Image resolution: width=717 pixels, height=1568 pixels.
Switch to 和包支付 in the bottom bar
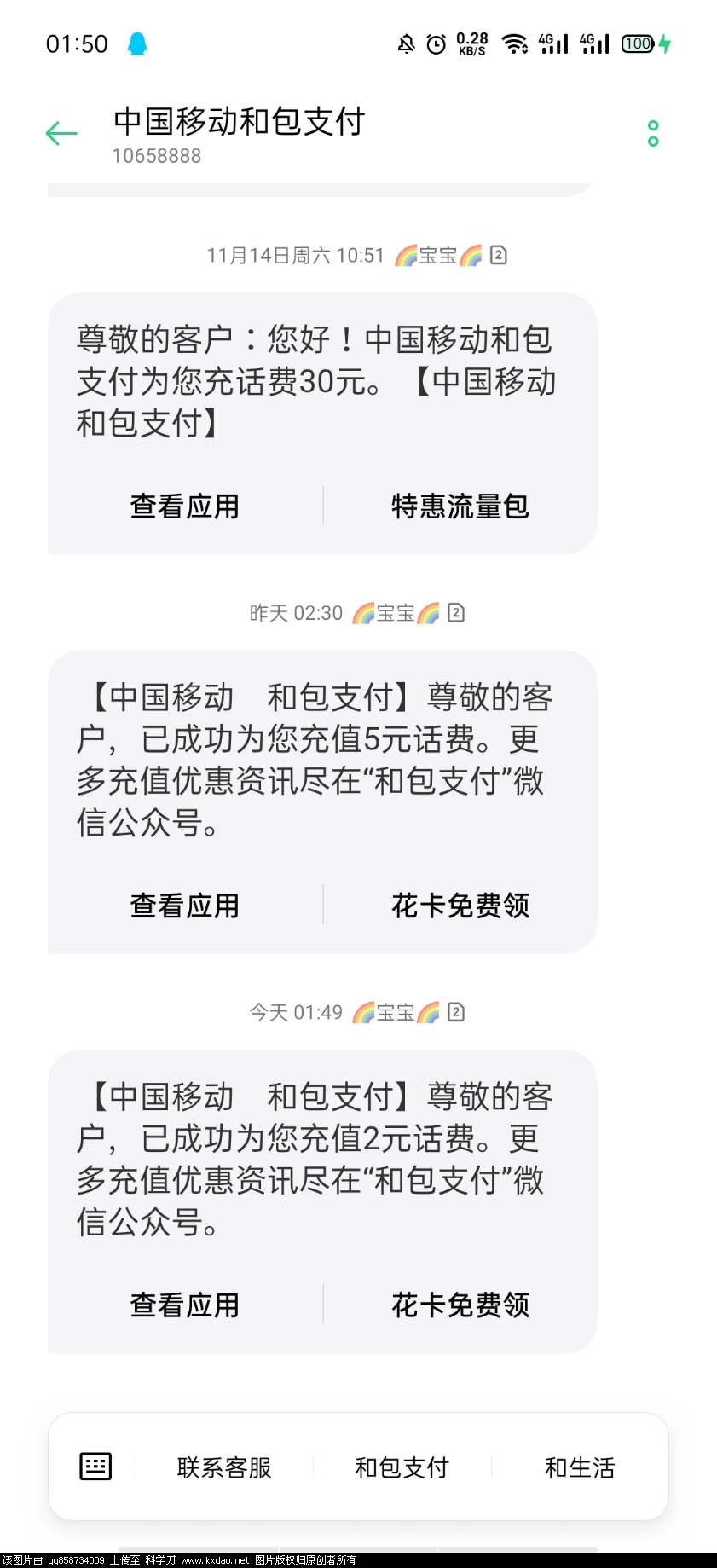pos(401,1465)
